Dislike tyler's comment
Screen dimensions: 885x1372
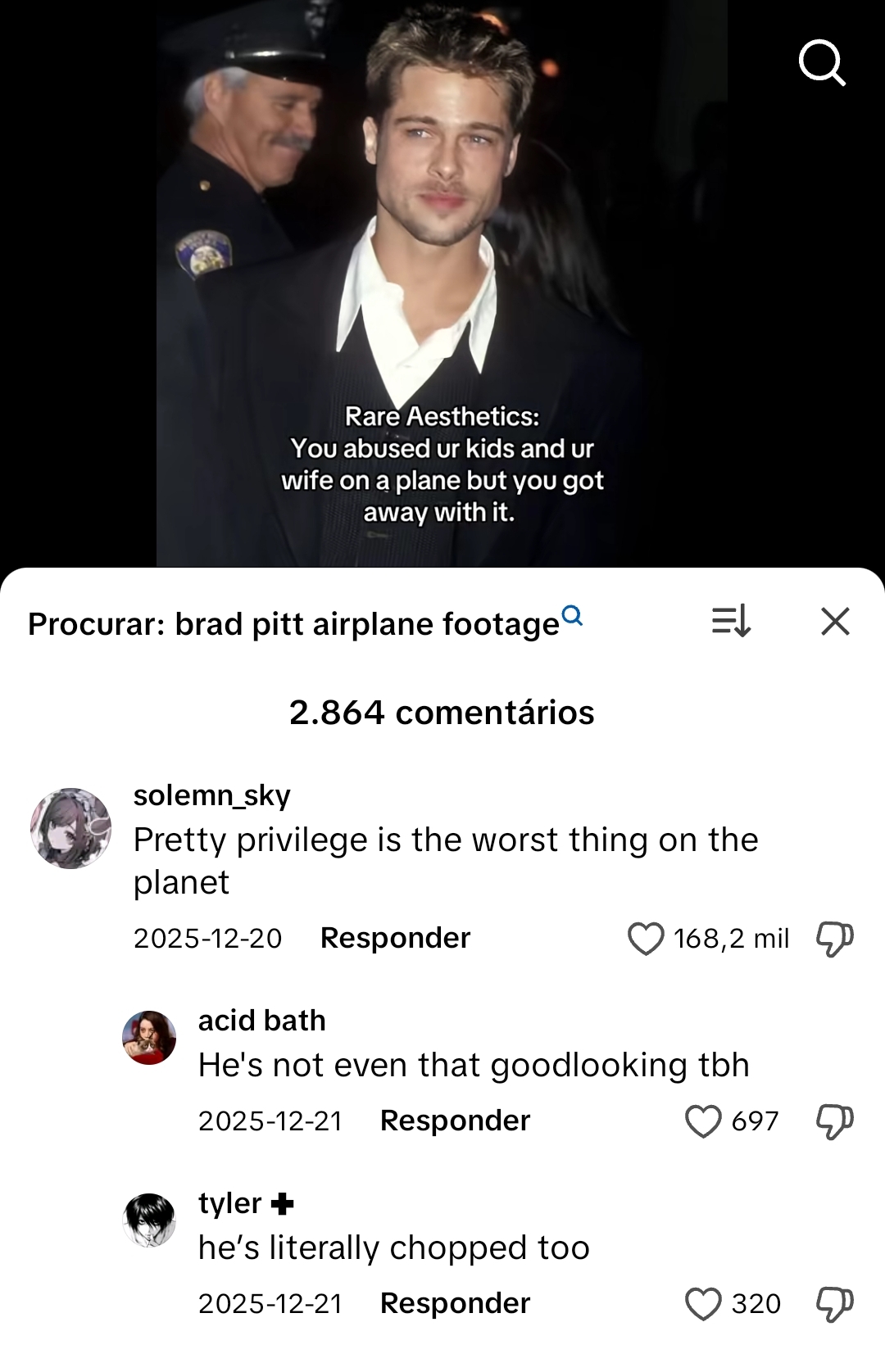pyautogui.click(x=834, y=1304)
